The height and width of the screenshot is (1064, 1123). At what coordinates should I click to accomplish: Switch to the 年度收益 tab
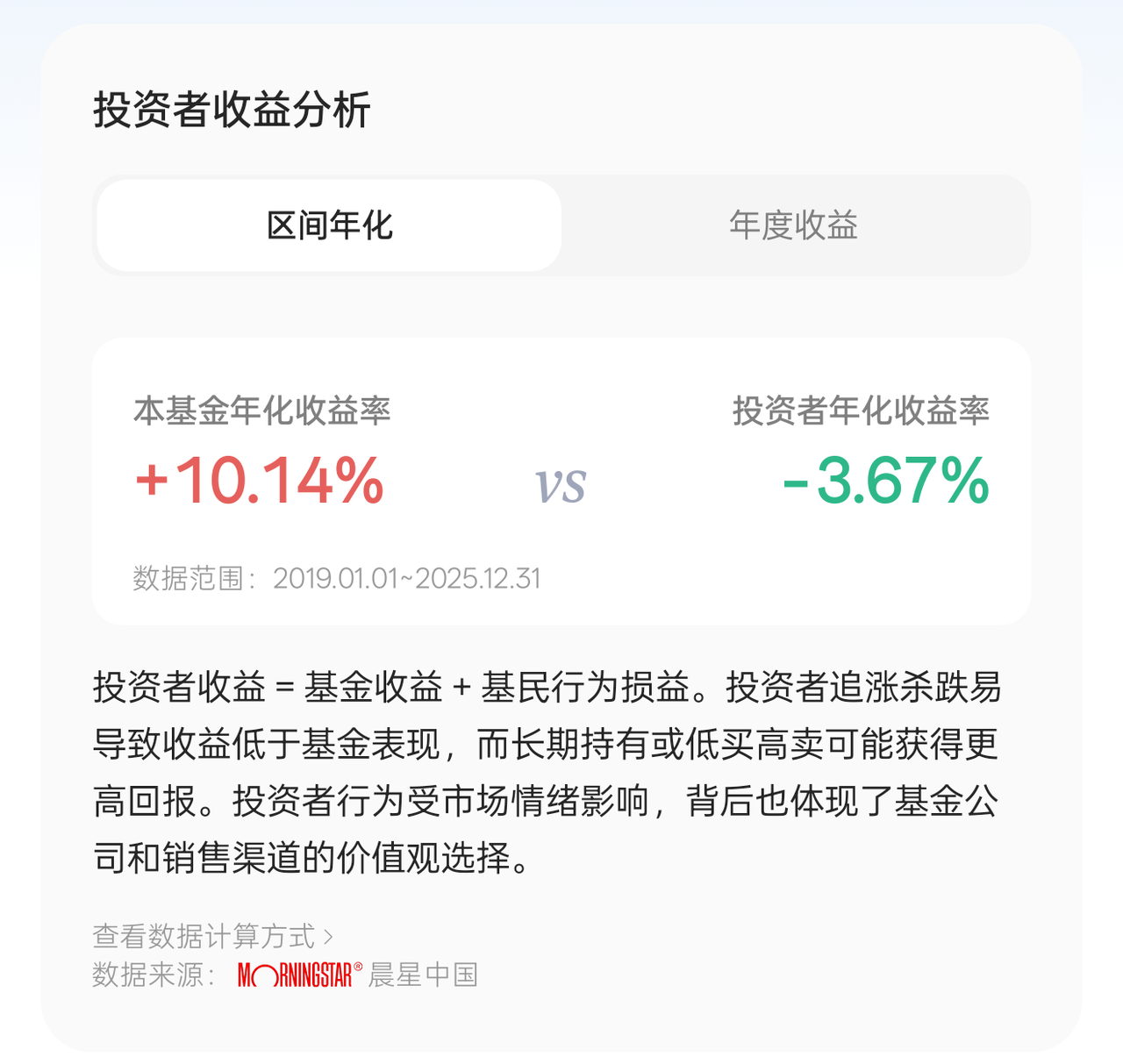tap(793, 225)
